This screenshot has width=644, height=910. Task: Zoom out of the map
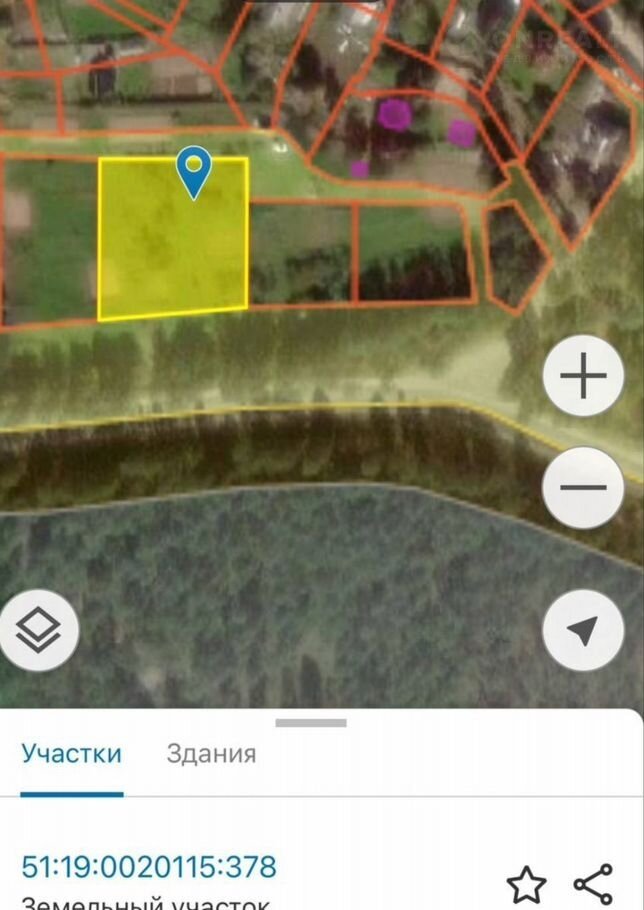tap(584, 488)
